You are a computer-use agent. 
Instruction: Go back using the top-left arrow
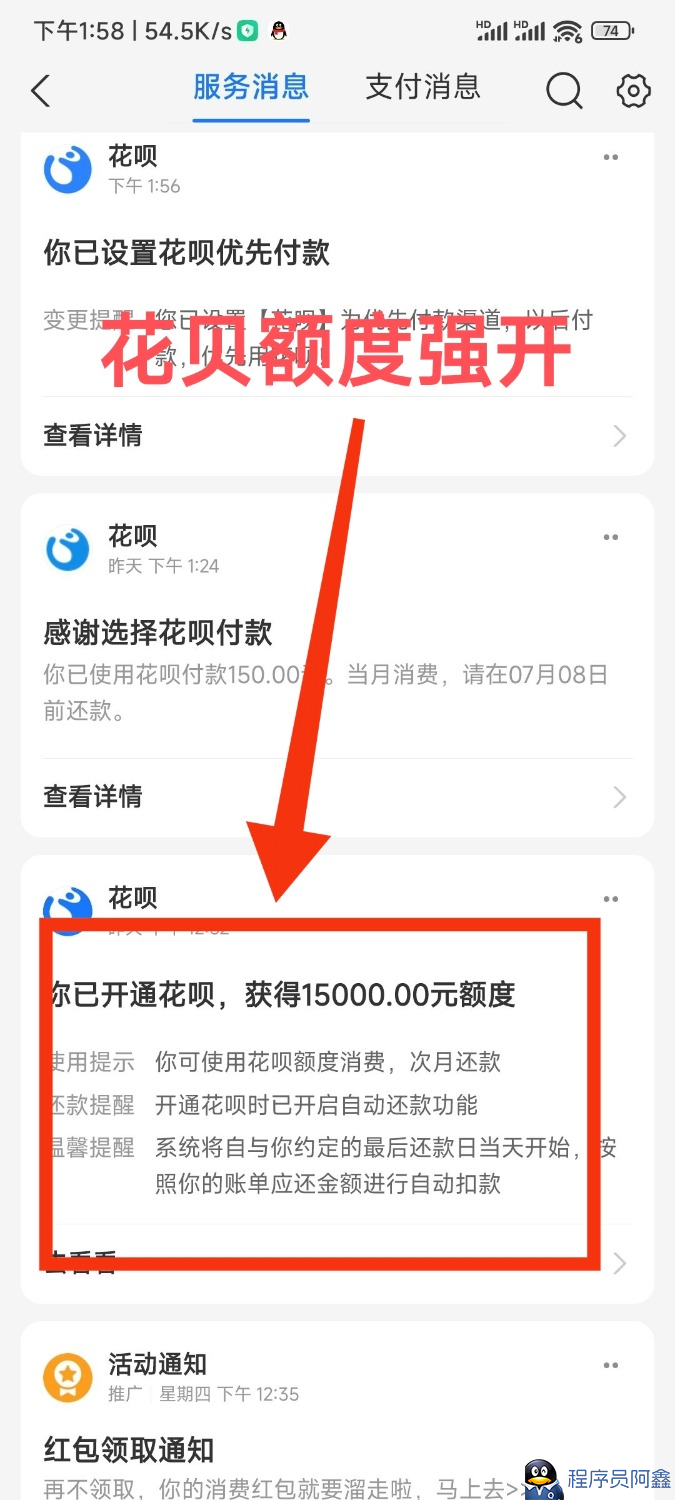click(40, 91)
